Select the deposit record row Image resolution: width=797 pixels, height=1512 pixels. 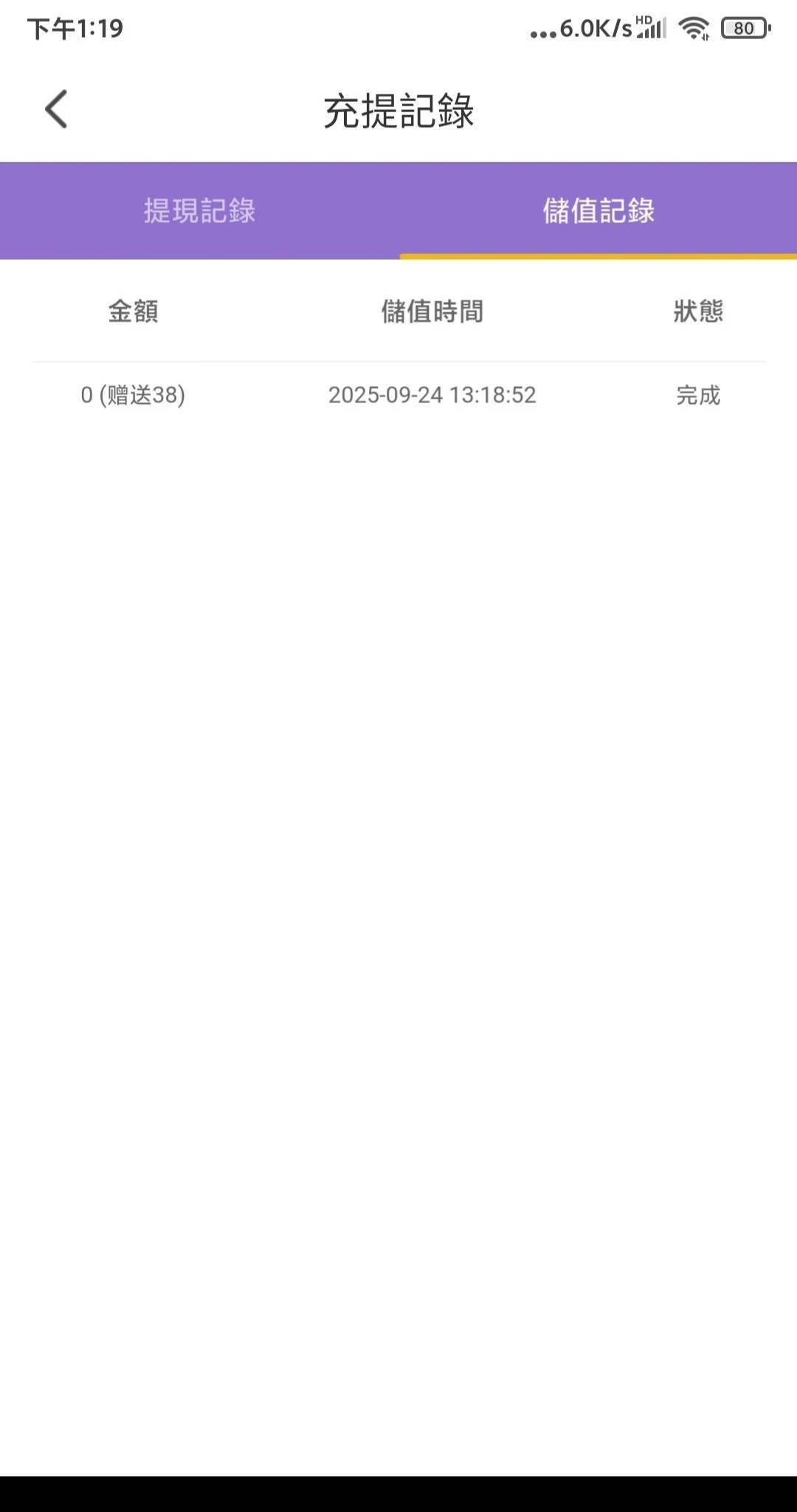point(398,396)
